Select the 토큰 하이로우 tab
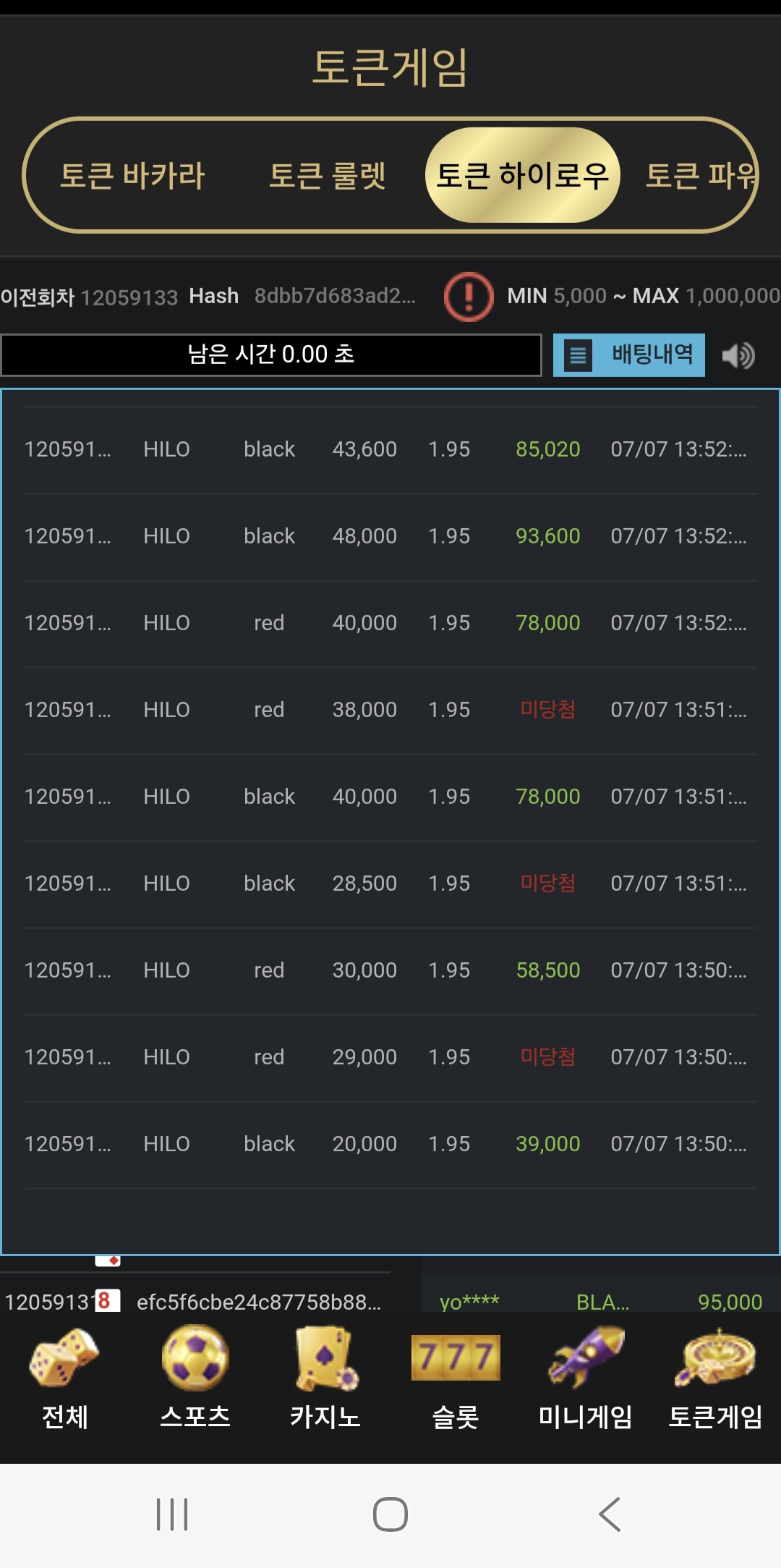This screenshot has height=1568, width=781. [x=522, y=175]
